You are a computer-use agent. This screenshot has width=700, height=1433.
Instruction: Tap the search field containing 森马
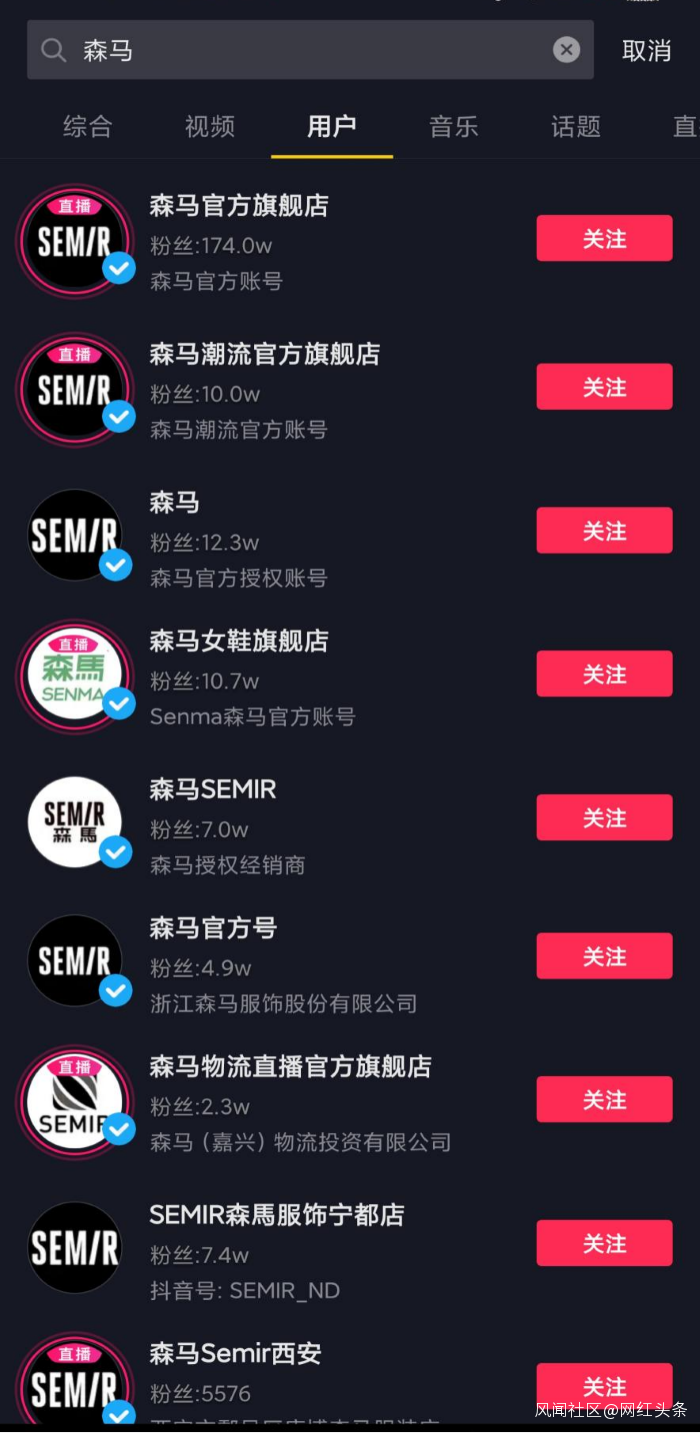pos(300,50)
